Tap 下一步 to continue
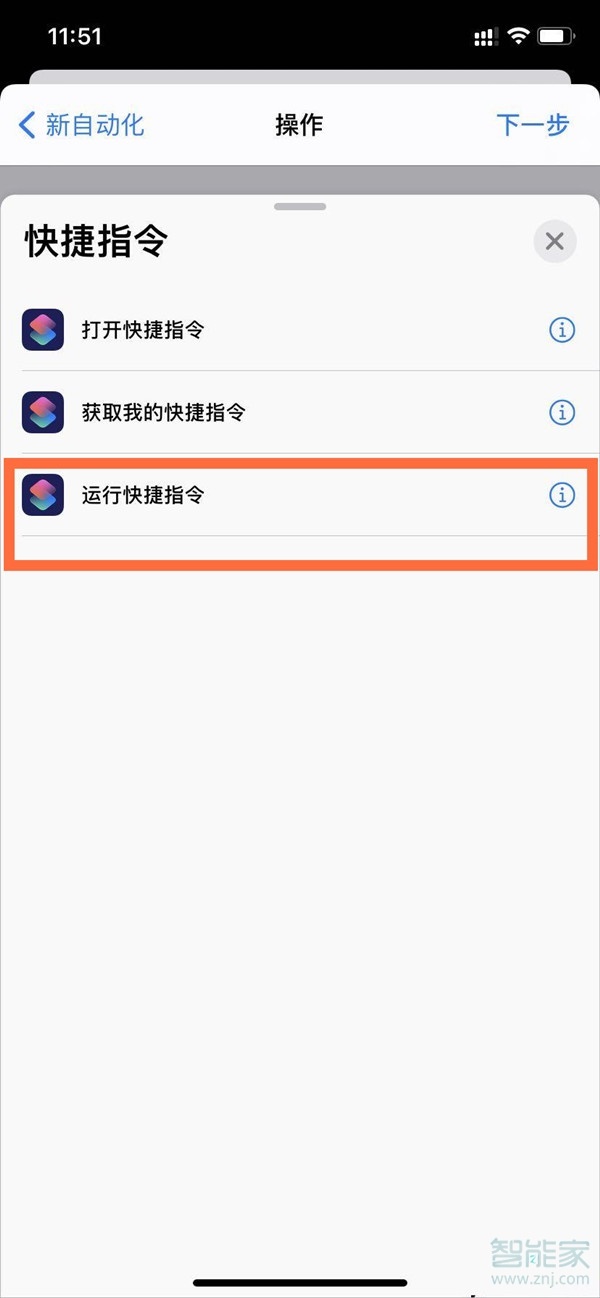Screen dimensions: 600x1298 tap(532, 125)
